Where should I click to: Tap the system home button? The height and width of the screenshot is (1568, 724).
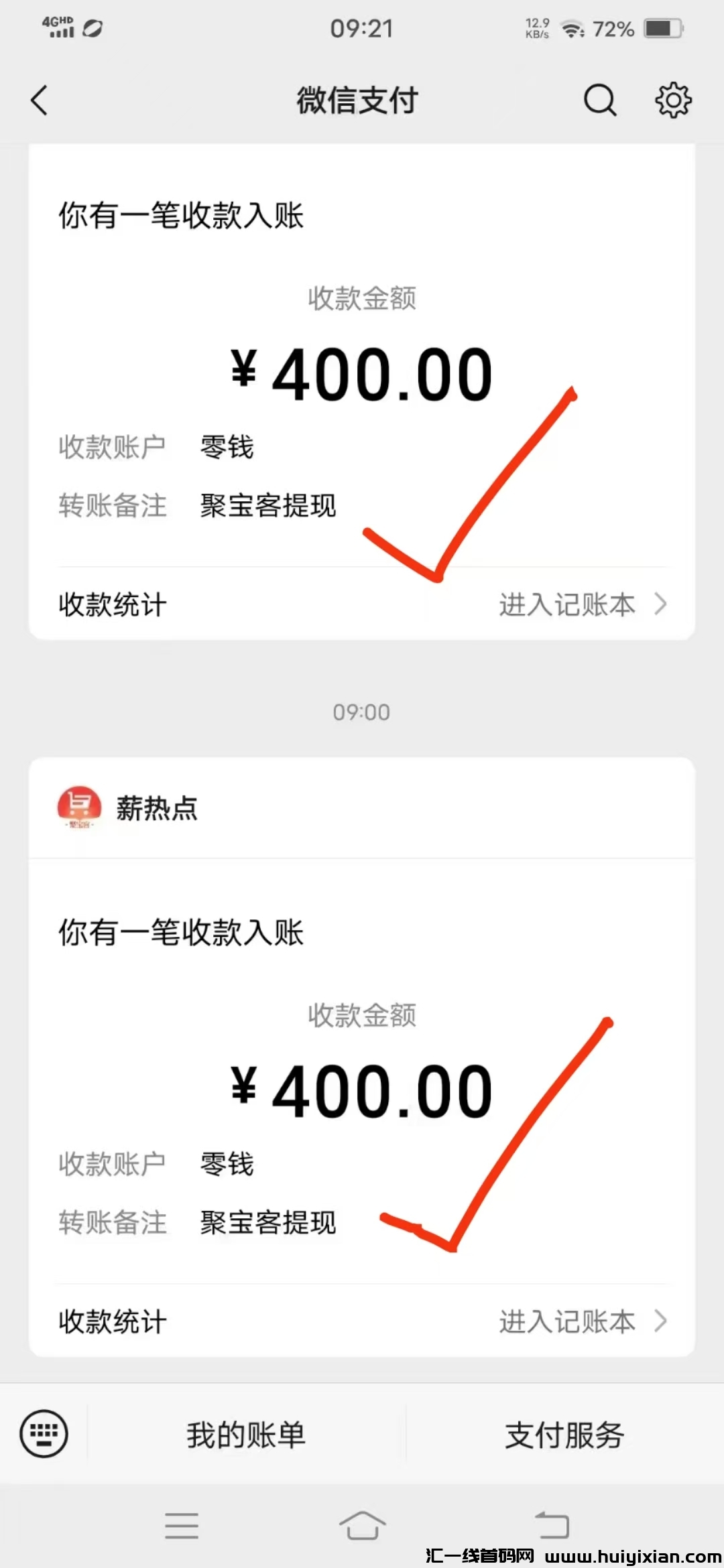[362, 1526]
